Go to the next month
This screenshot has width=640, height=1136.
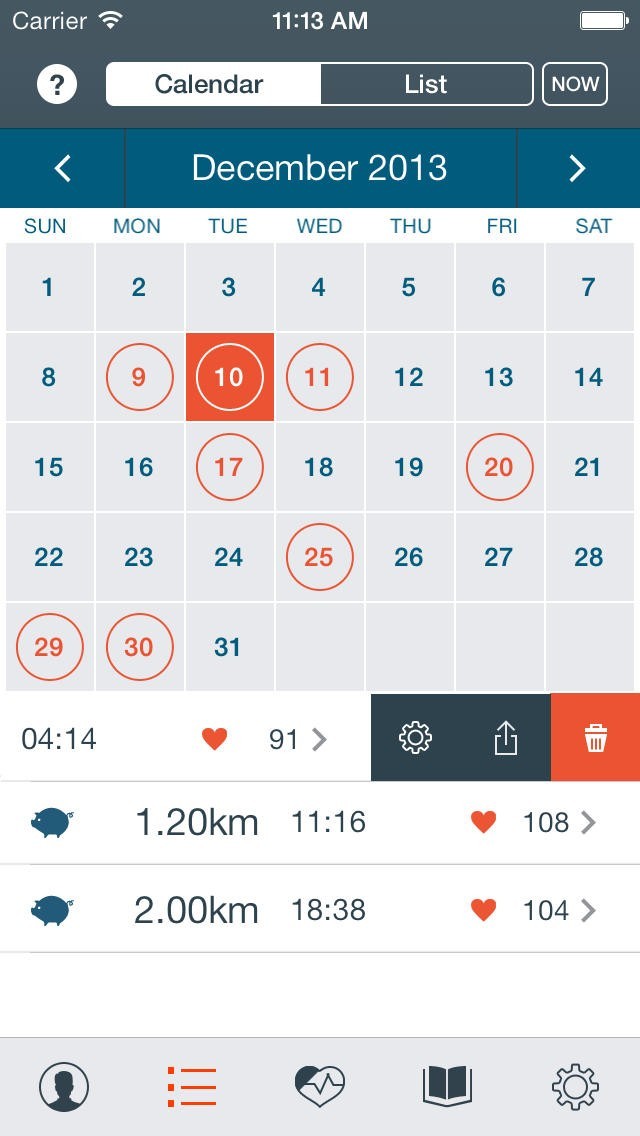click(x=578, y=168)
